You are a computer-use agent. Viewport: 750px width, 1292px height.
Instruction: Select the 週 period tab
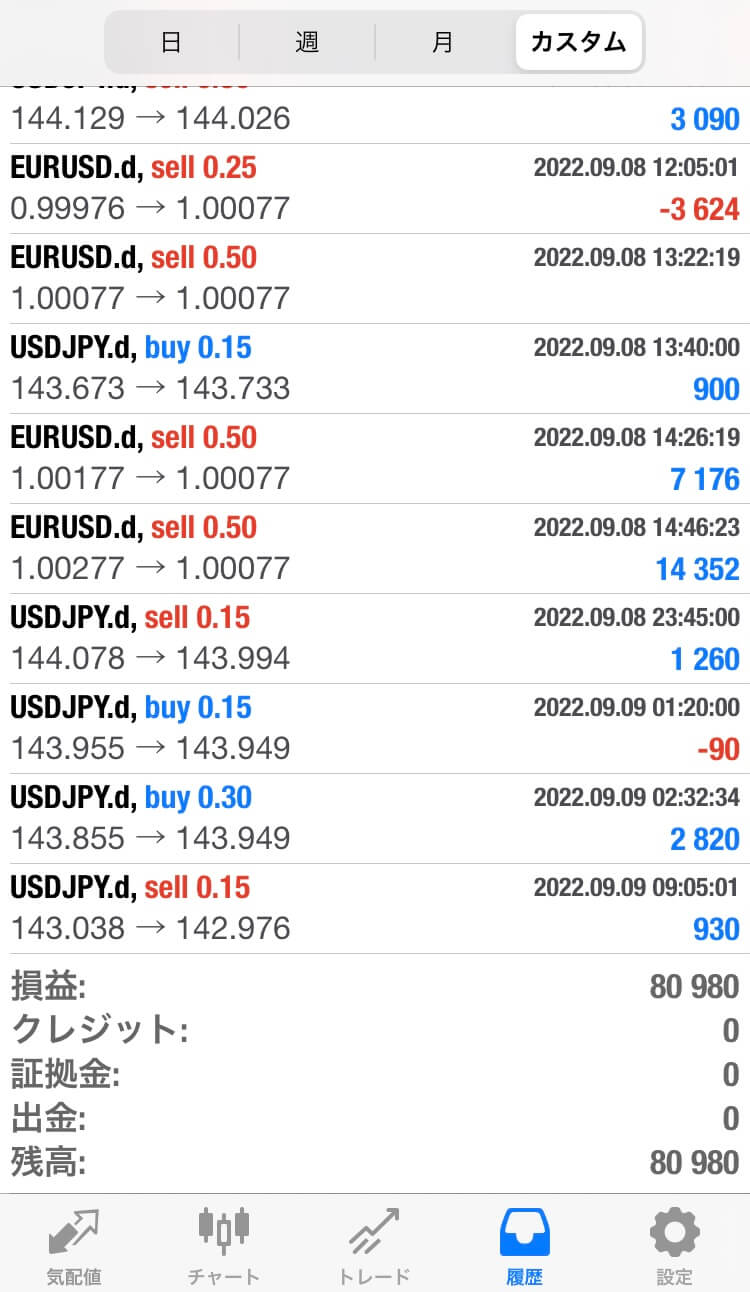(307, 42)
